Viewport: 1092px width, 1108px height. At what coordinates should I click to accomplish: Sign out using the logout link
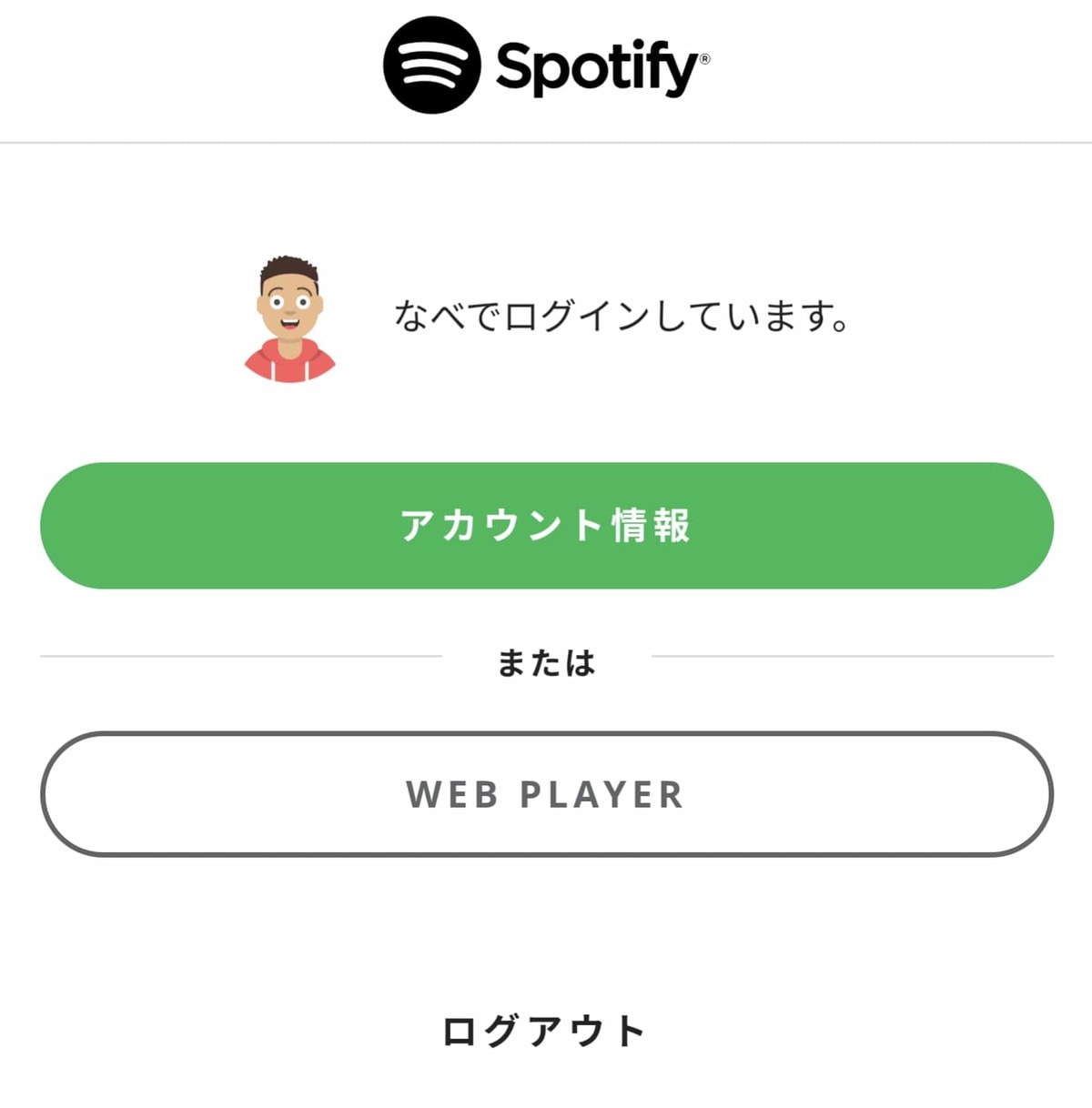[543, 1030]
